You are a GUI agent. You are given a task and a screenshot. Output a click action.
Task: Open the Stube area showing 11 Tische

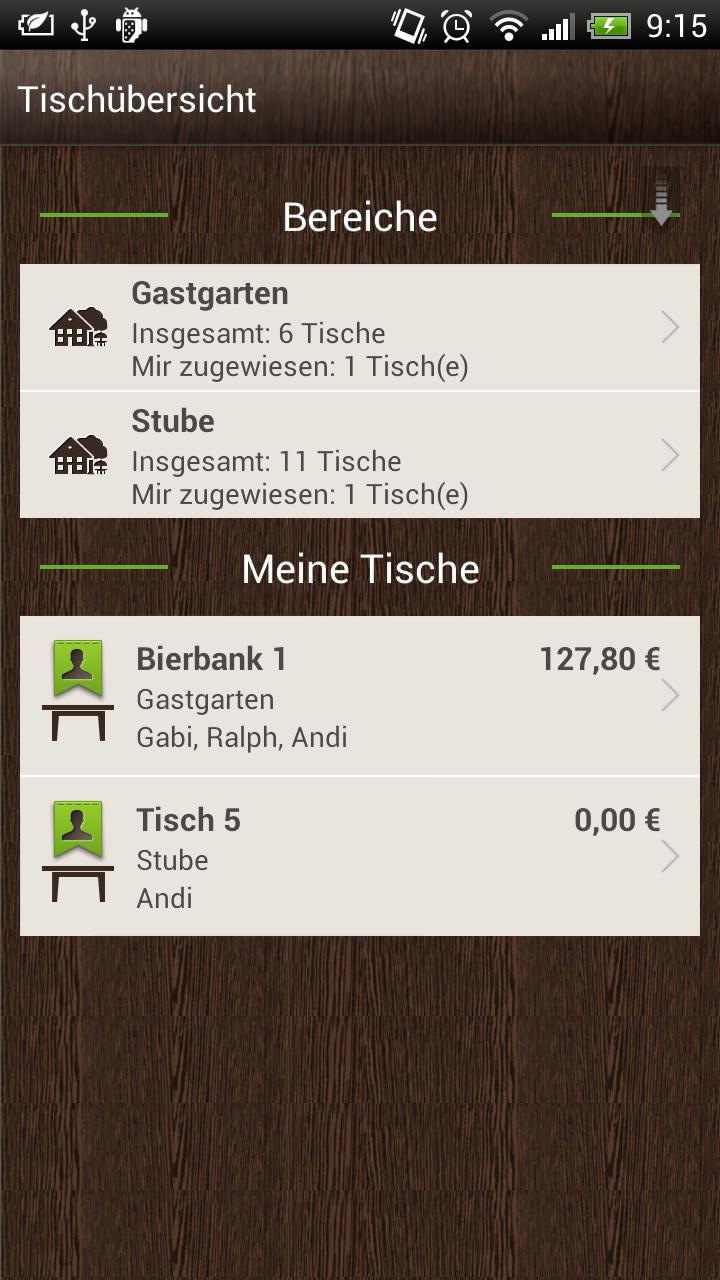click(x=360, y=454)
